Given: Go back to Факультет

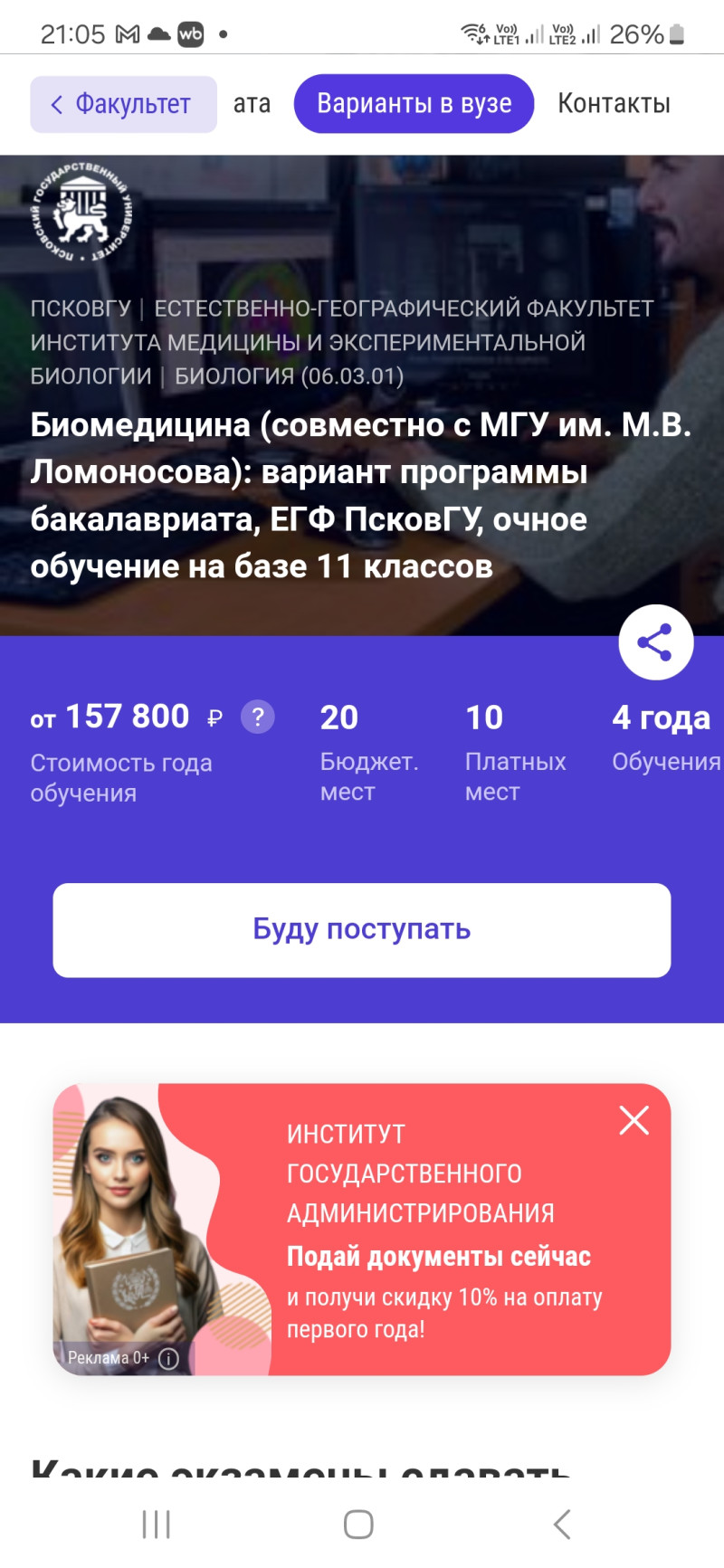Looking at the screenshot, I should (x=123, y=104).
